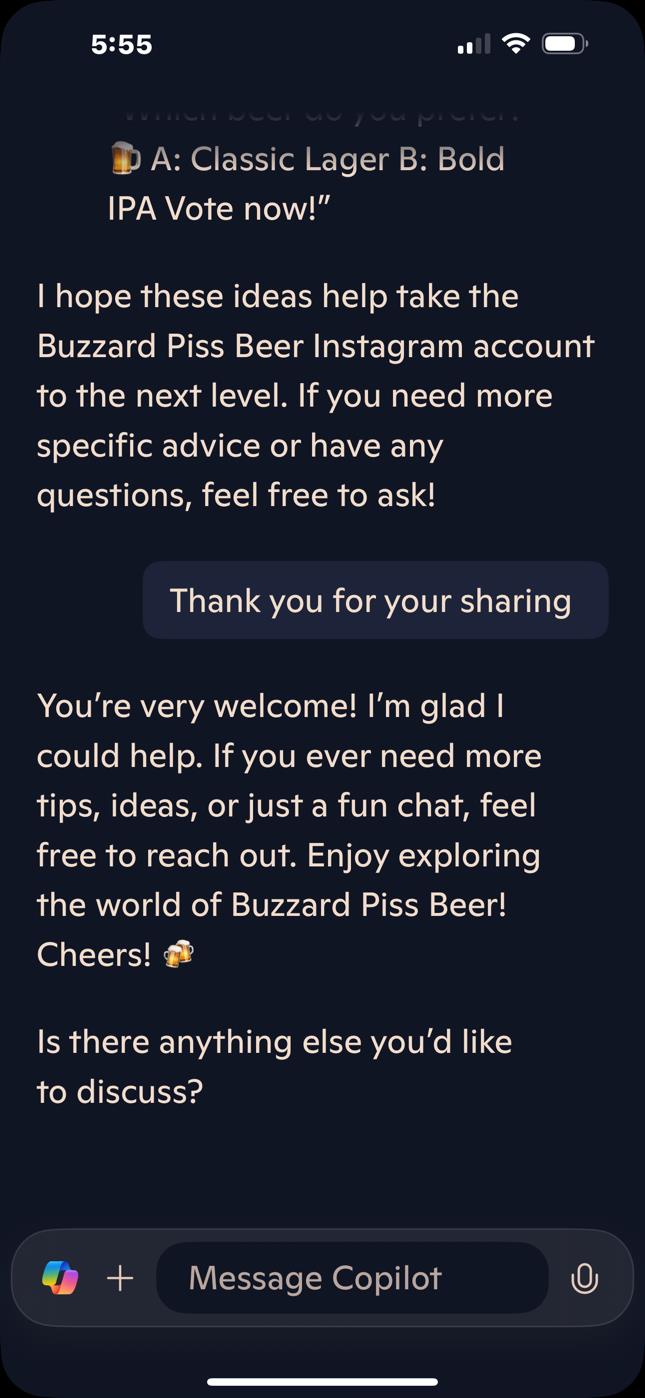Focus the Message Copilot text field
Viewport: 645px width, 1398px height.
[352, 1278]
